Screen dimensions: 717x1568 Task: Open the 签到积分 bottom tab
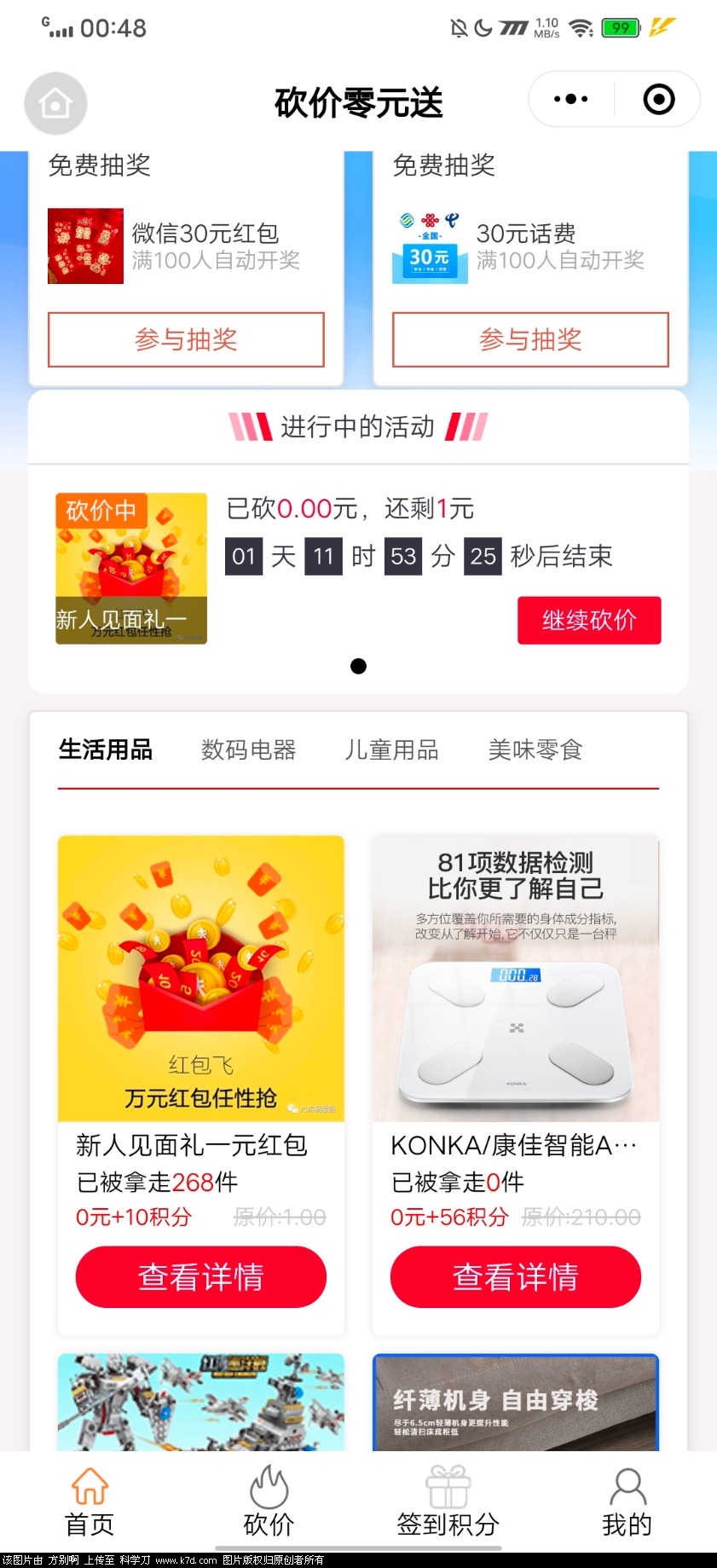pyautogui.click(x=448, y=1502)
